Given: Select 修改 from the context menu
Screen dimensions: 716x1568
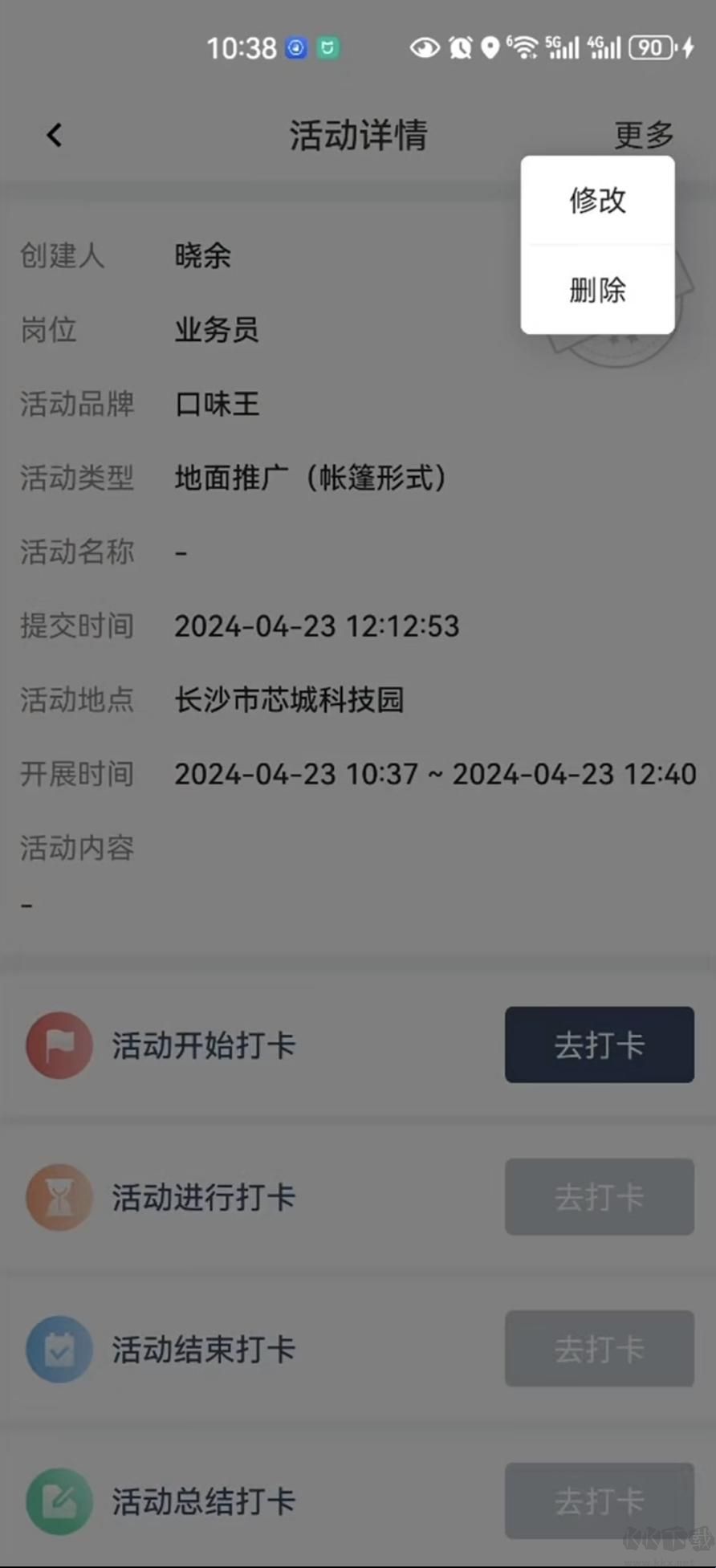Looking at the screenshot, I should [x=597, y=202].
